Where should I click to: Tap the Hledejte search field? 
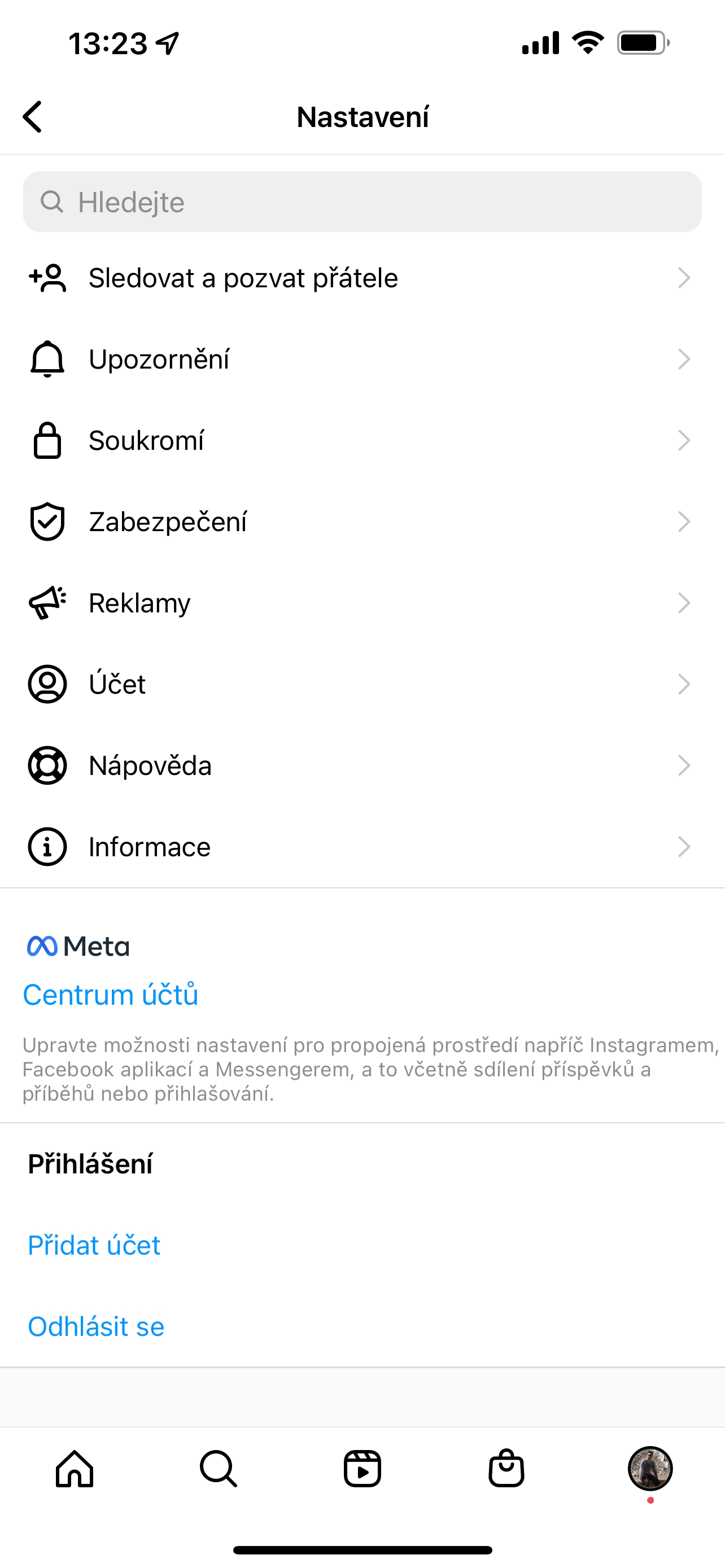point(362,202)
